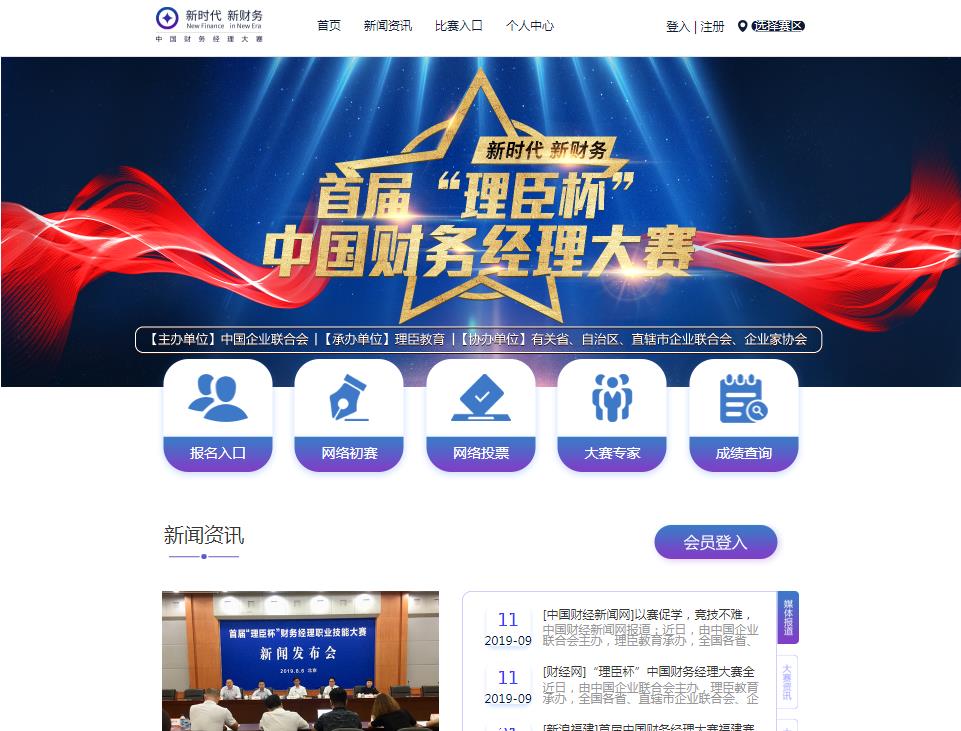Open 个人中心 in top navigation
The width and height of the screenshot is (961, 731).
click(530, 26)
